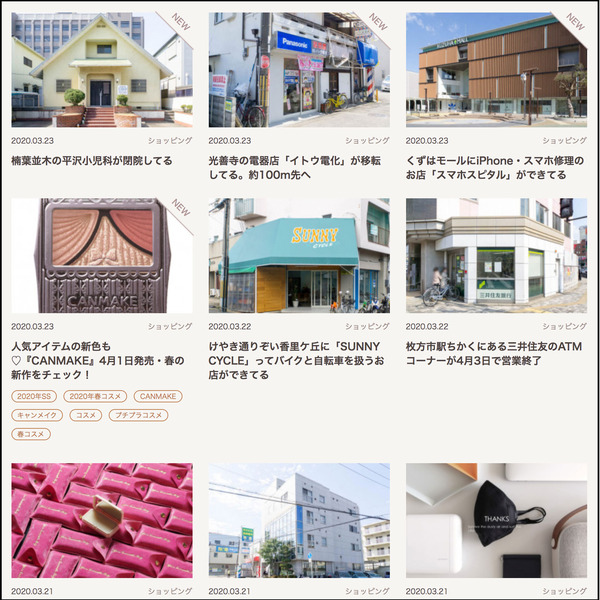This screenshot has width=600, height=600.
Task: Select the 2020年SS tag
Action: tap(35, 396)
